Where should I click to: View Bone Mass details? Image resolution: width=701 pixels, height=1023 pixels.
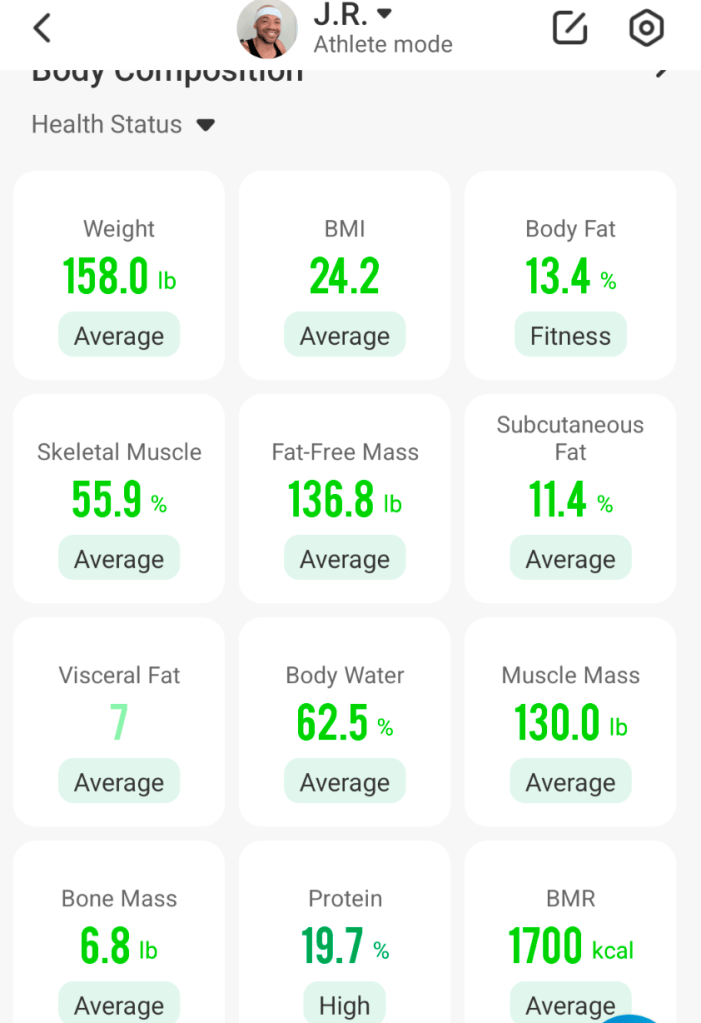119,940
